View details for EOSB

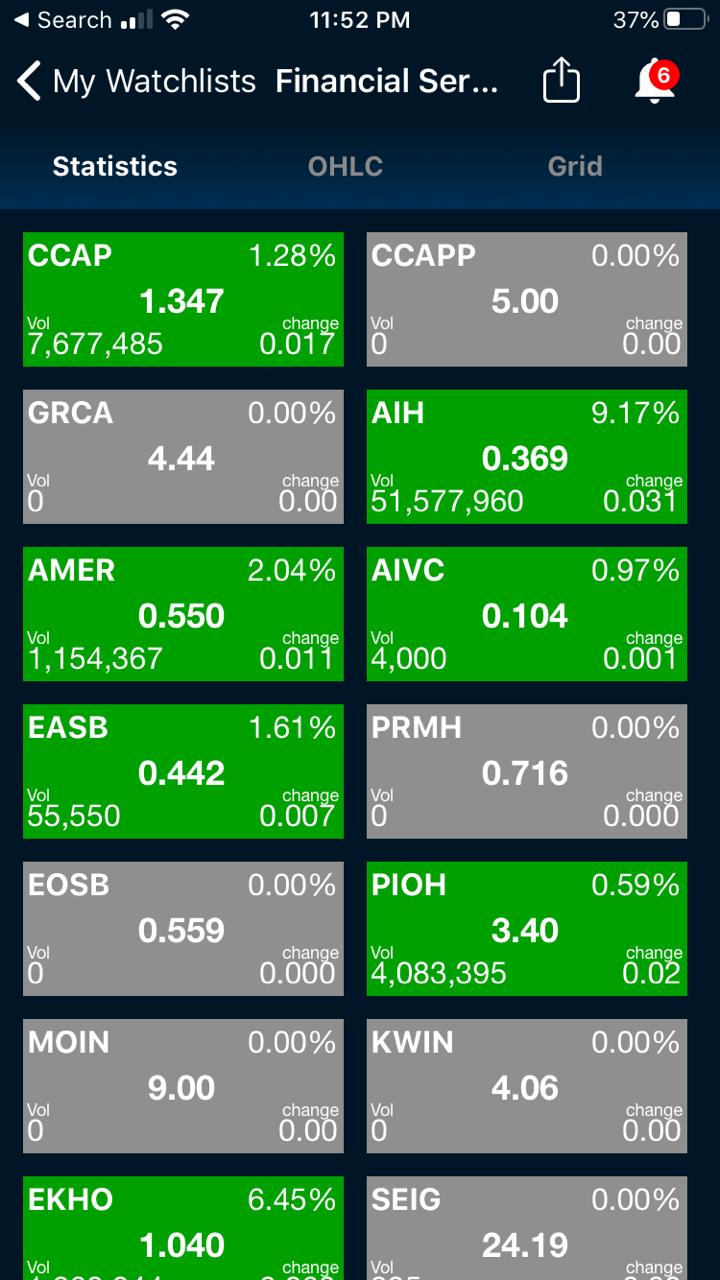183,929
